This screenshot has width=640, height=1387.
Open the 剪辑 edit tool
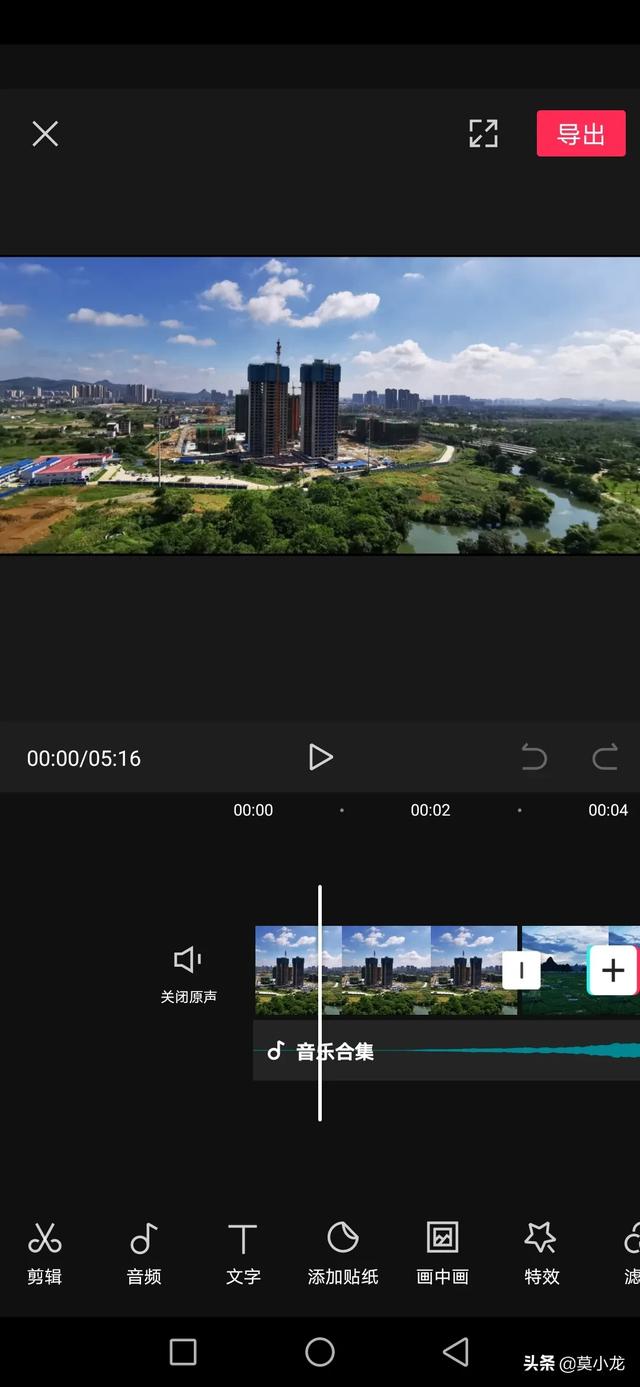click(44, 1252)
